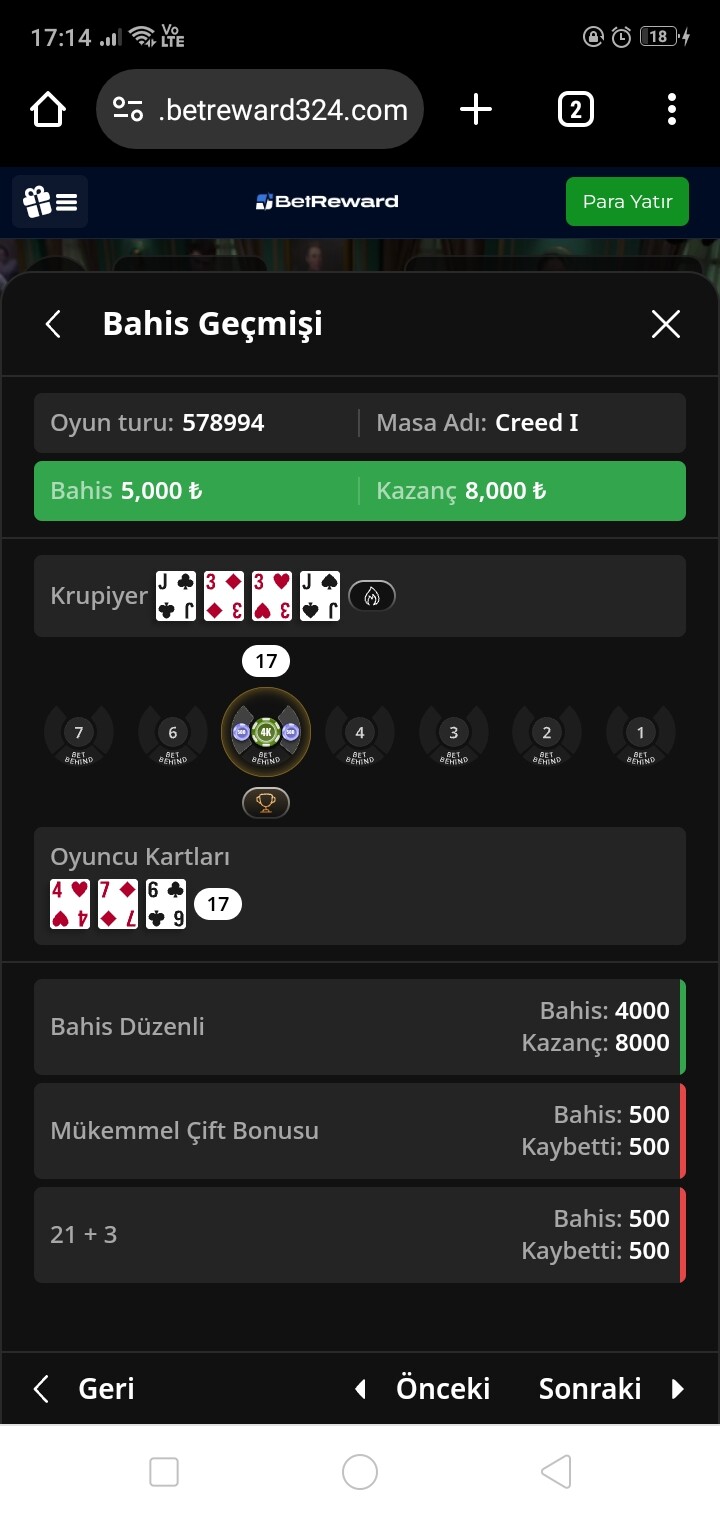
Task: Tap the flame icon next to dealer cards
Action: (x=372, y=597)
